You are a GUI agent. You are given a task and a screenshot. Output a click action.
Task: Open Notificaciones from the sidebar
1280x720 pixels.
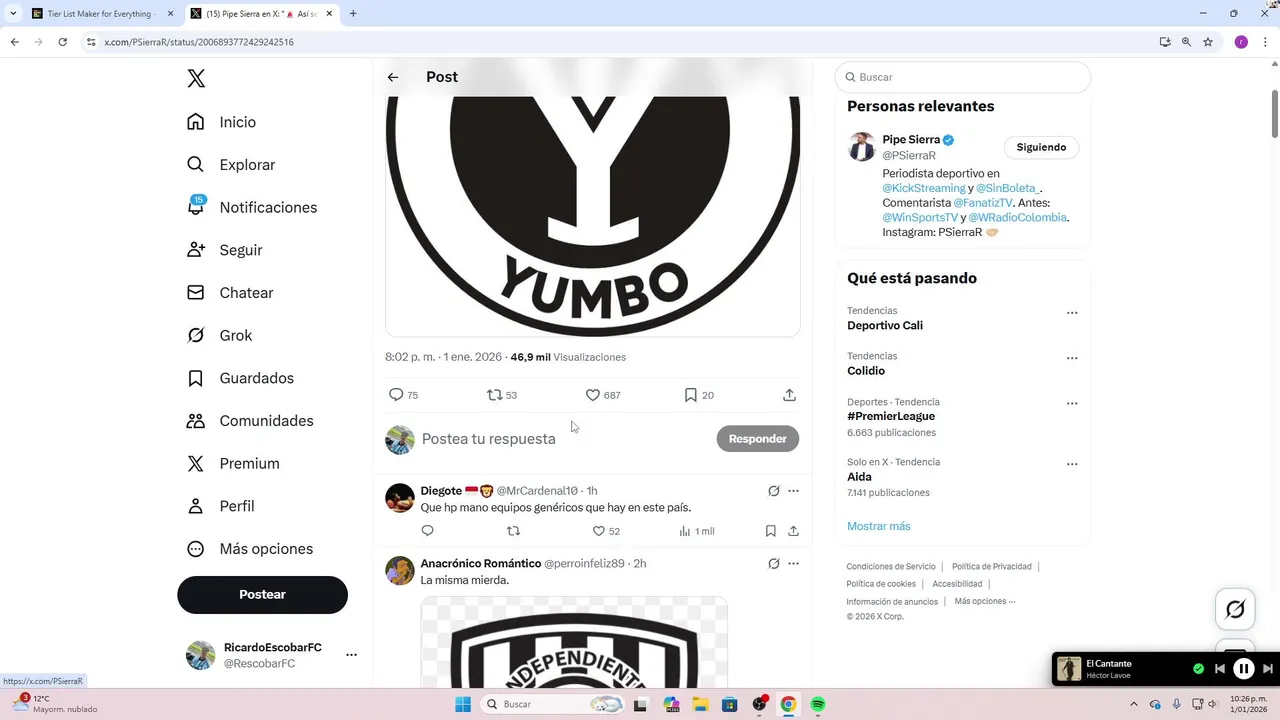[267, 207]
